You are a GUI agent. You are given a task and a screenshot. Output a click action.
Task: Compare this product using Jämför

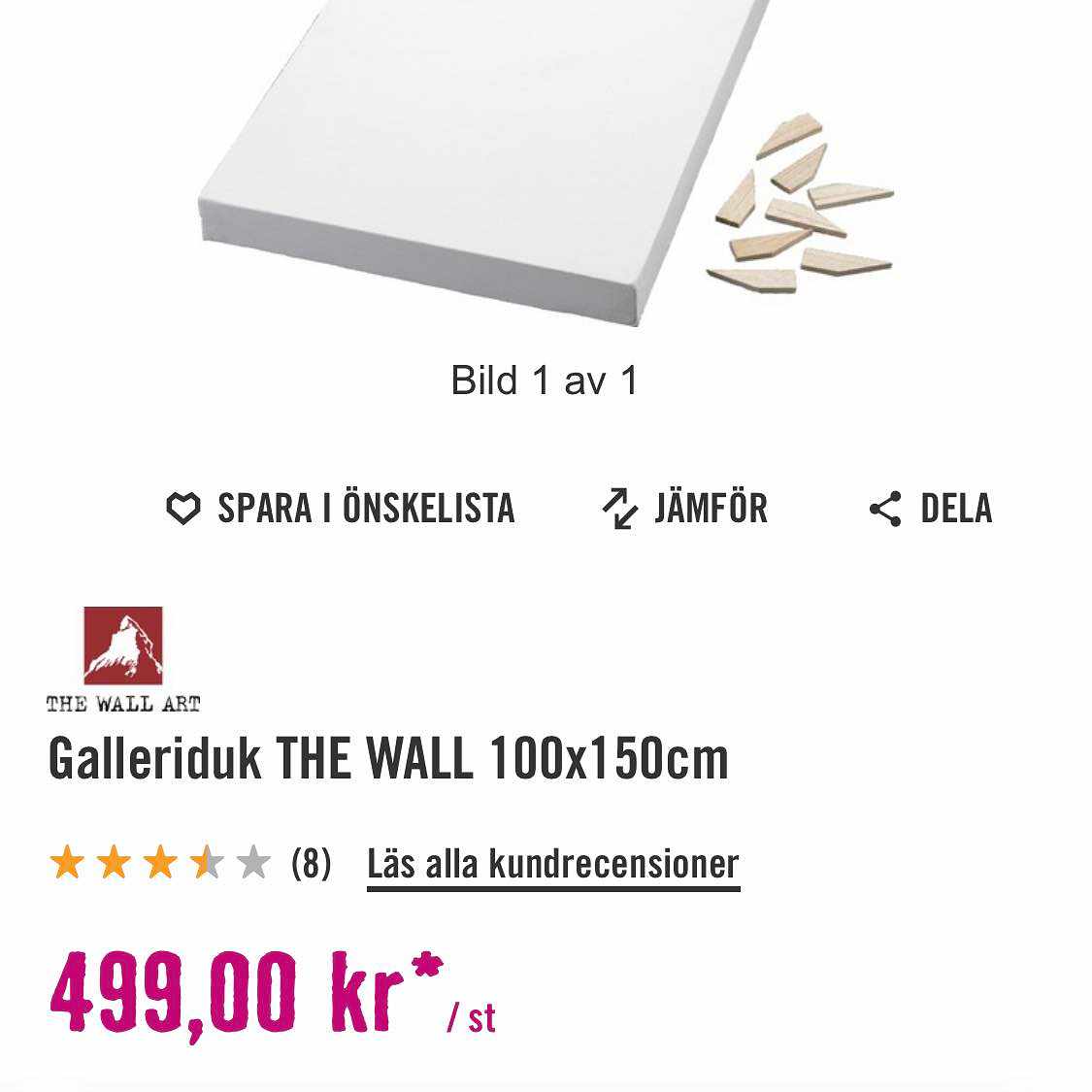pos(685,509)
